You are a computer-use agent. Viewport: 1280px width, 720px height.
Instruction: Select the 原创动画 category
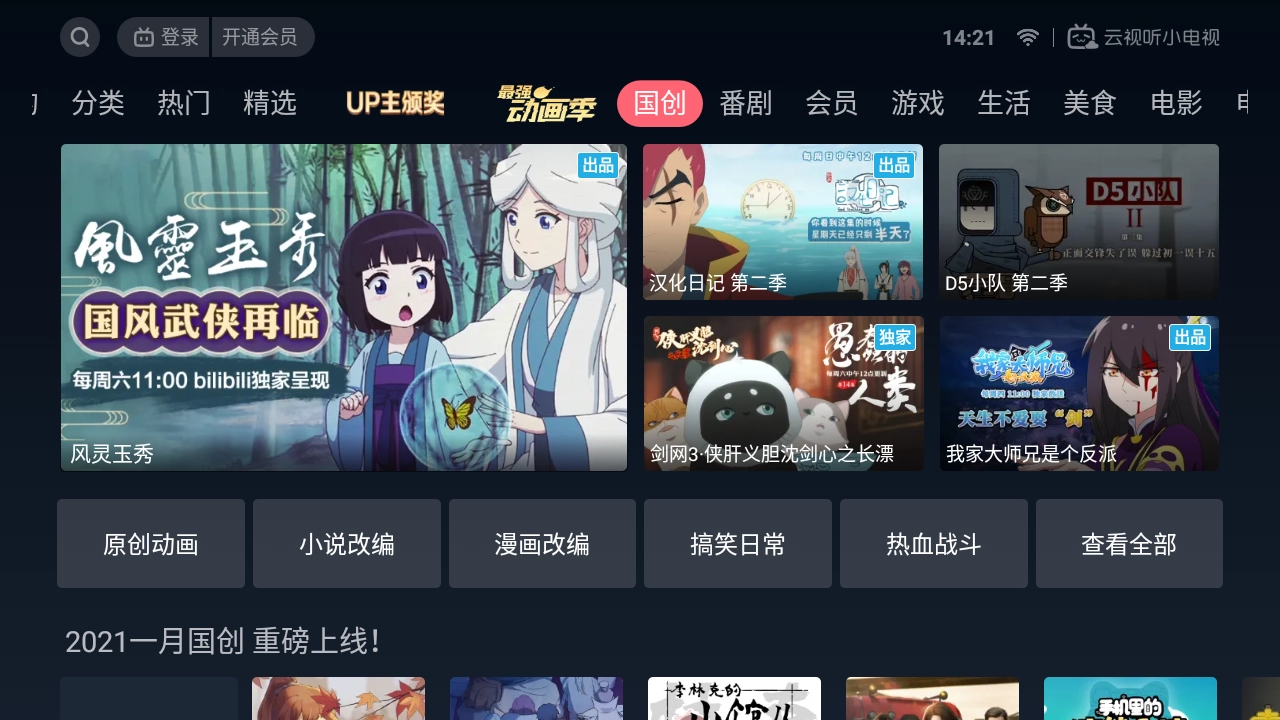(151, 544)
